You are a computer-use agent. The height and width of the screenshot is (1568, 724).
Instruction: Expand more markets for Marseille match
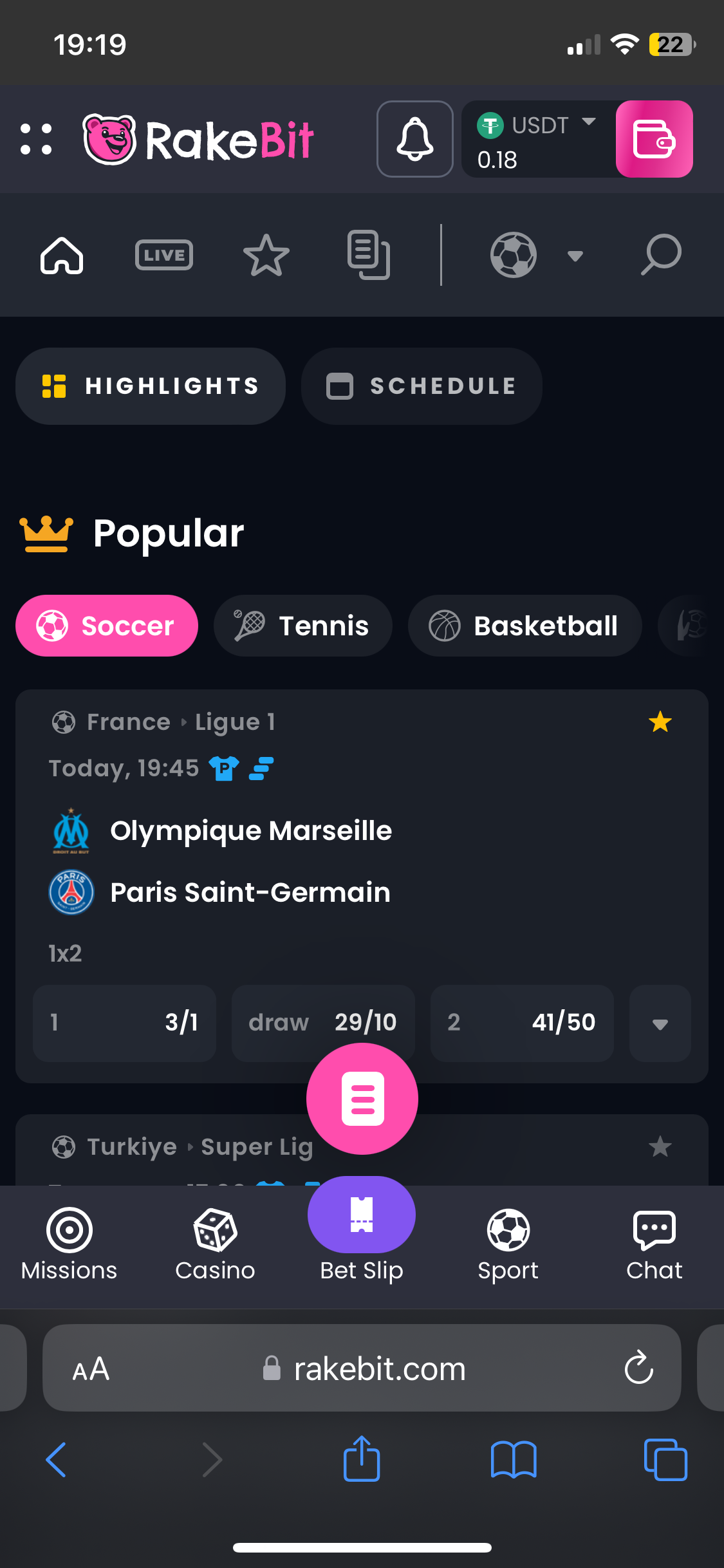coord(660,1023)
